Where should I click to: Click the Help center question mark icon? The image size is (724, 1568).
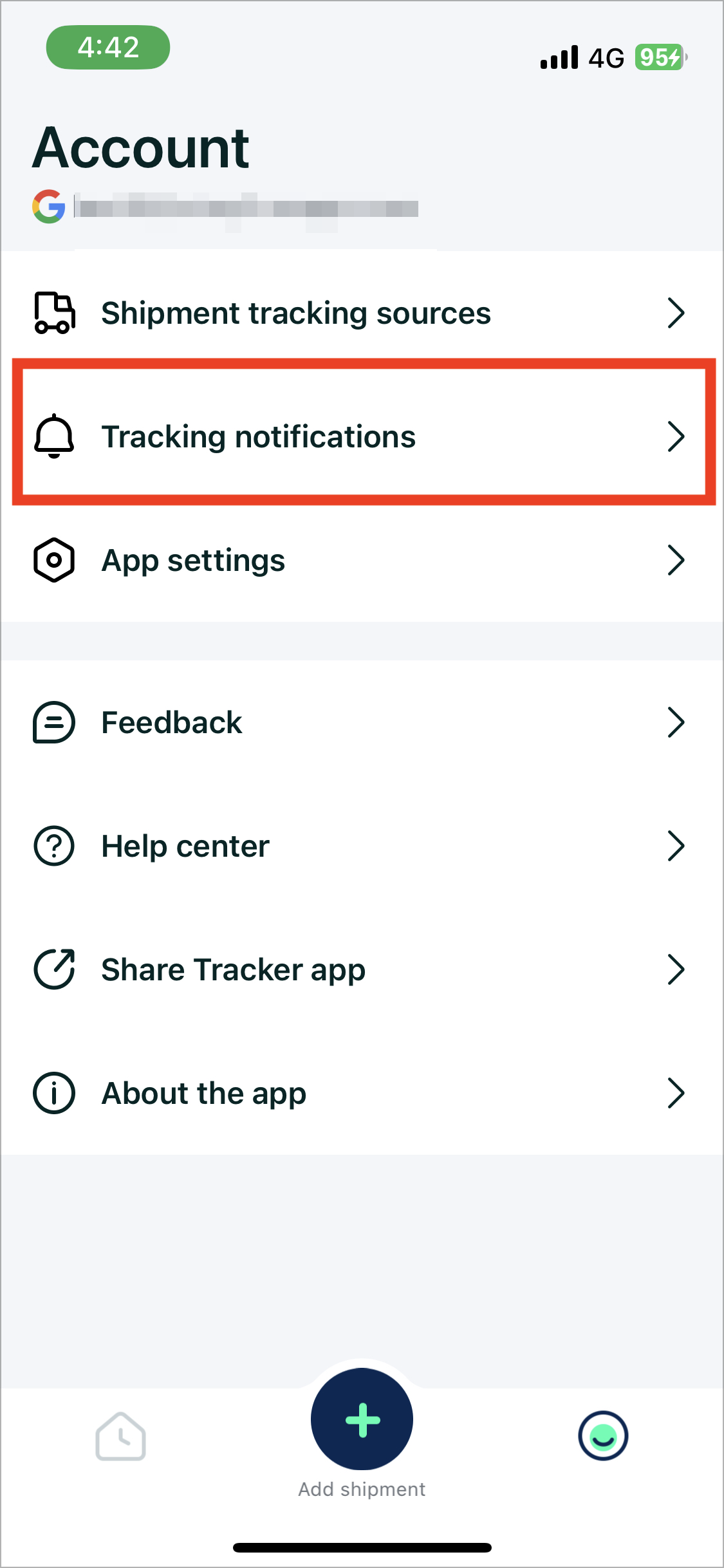click(x=54, y=846)
